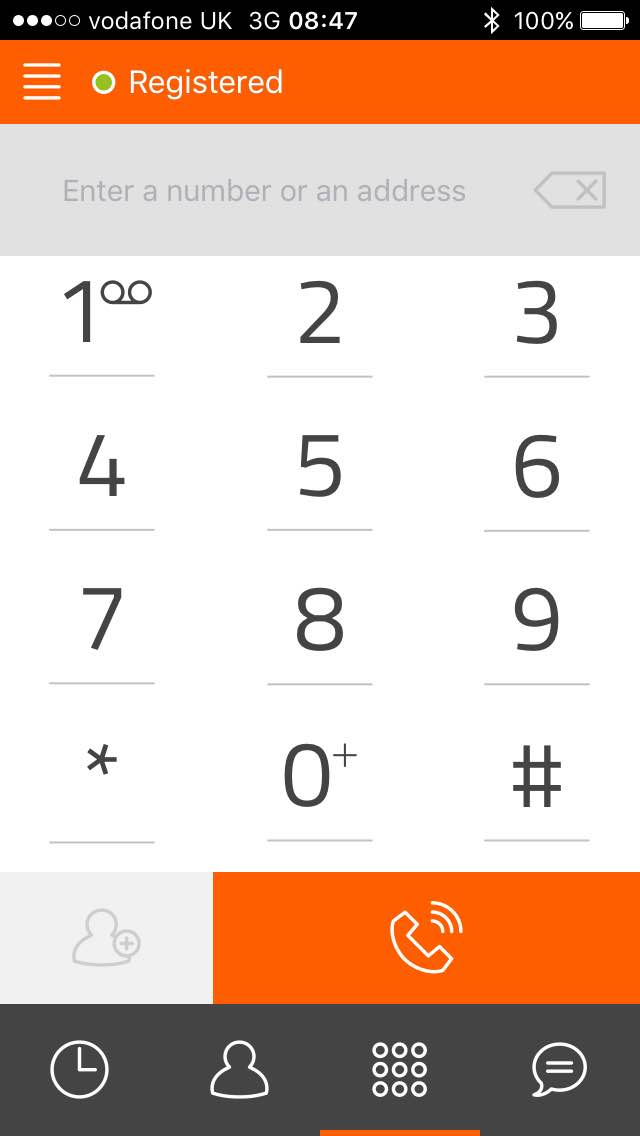Tap the number or address entry field
Viewport: 640px width, 1136px height.
pos(265,191)
